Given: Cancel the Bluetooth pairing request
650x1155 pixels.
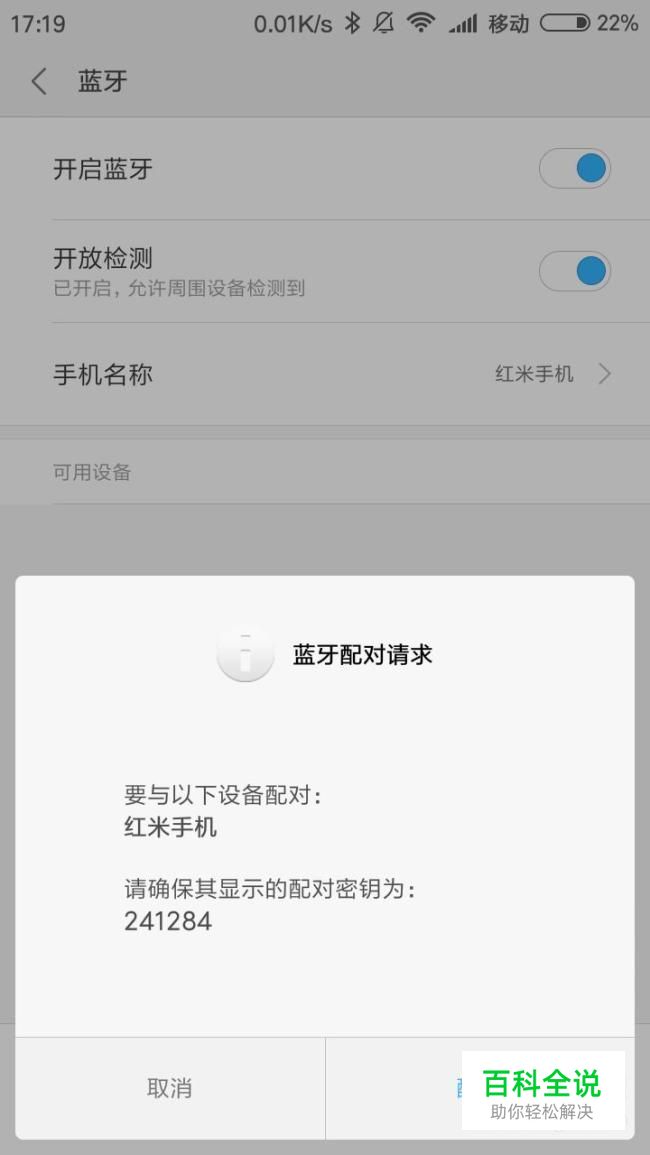Looking at the screenshot, I should [x=169, y=1088].
